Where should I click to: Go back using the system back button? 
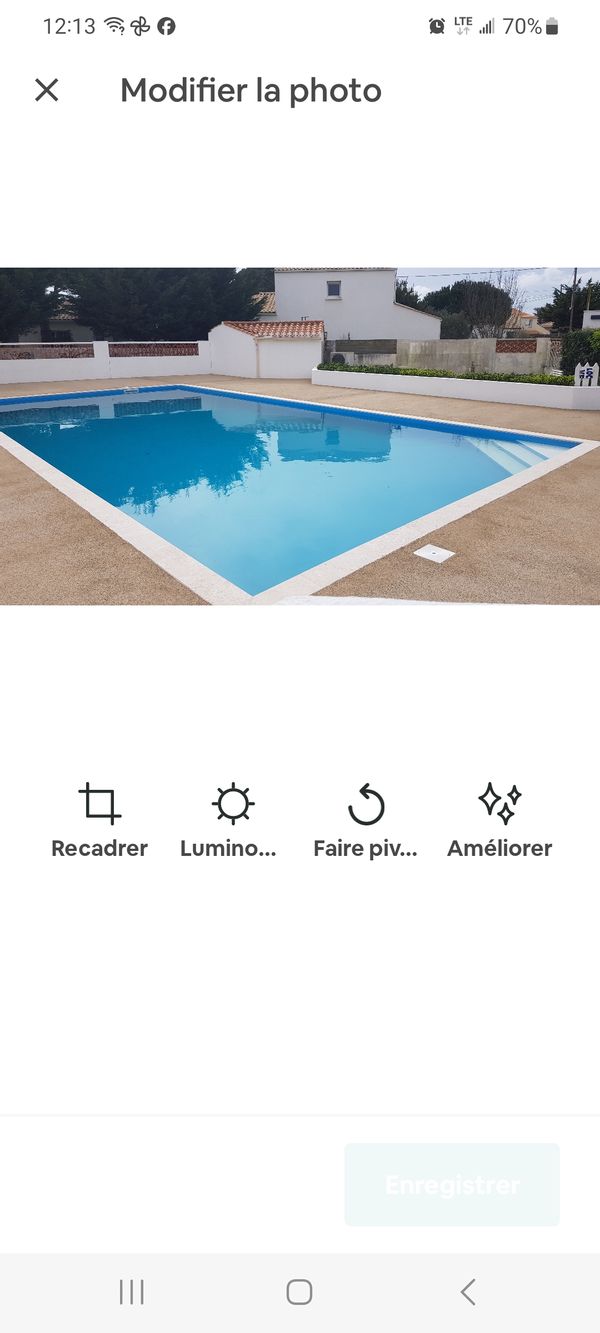pyautogui.click(x=468, y=1292)
